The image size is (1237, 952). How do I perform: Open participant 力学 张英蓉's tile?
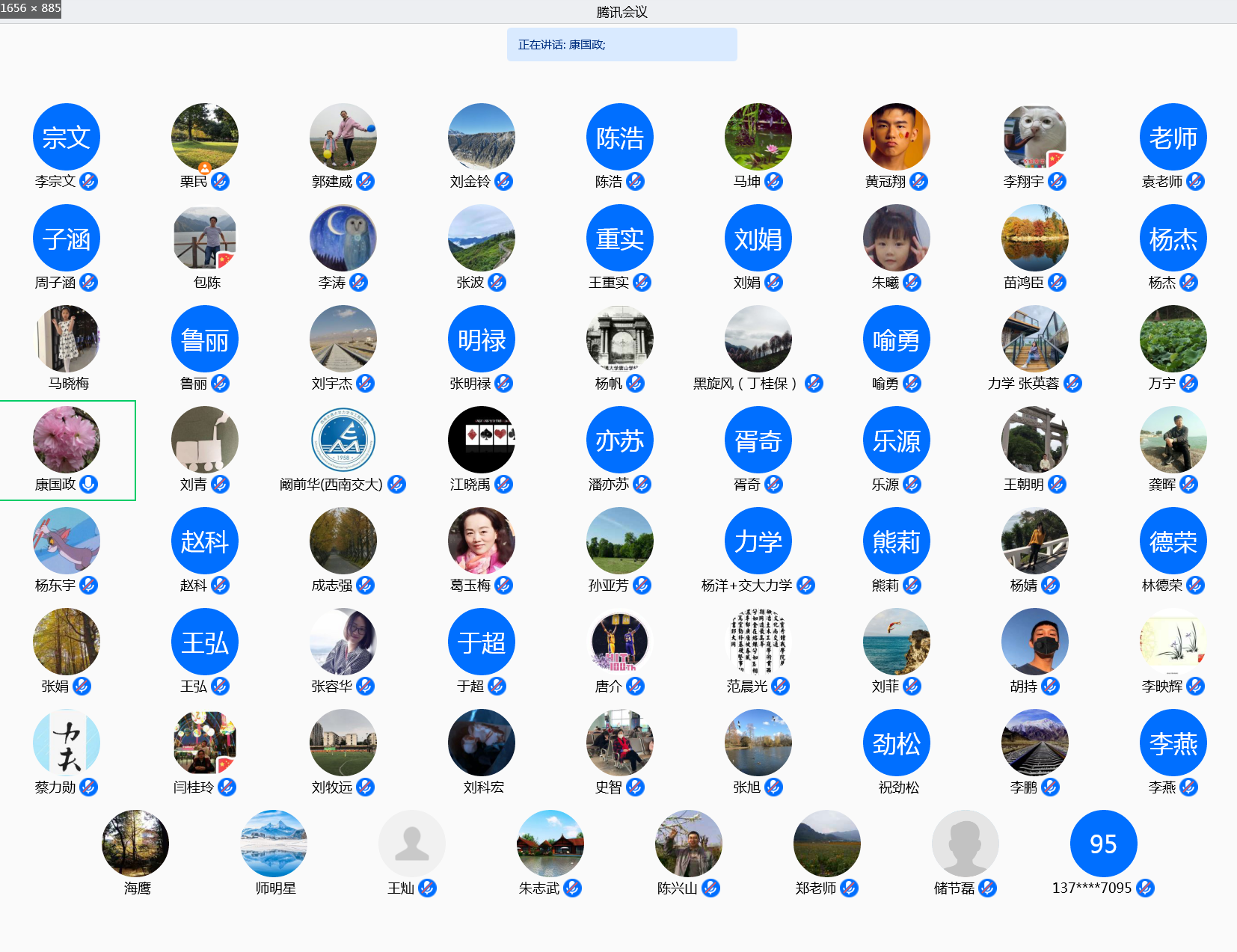(x=1034, y=340)
